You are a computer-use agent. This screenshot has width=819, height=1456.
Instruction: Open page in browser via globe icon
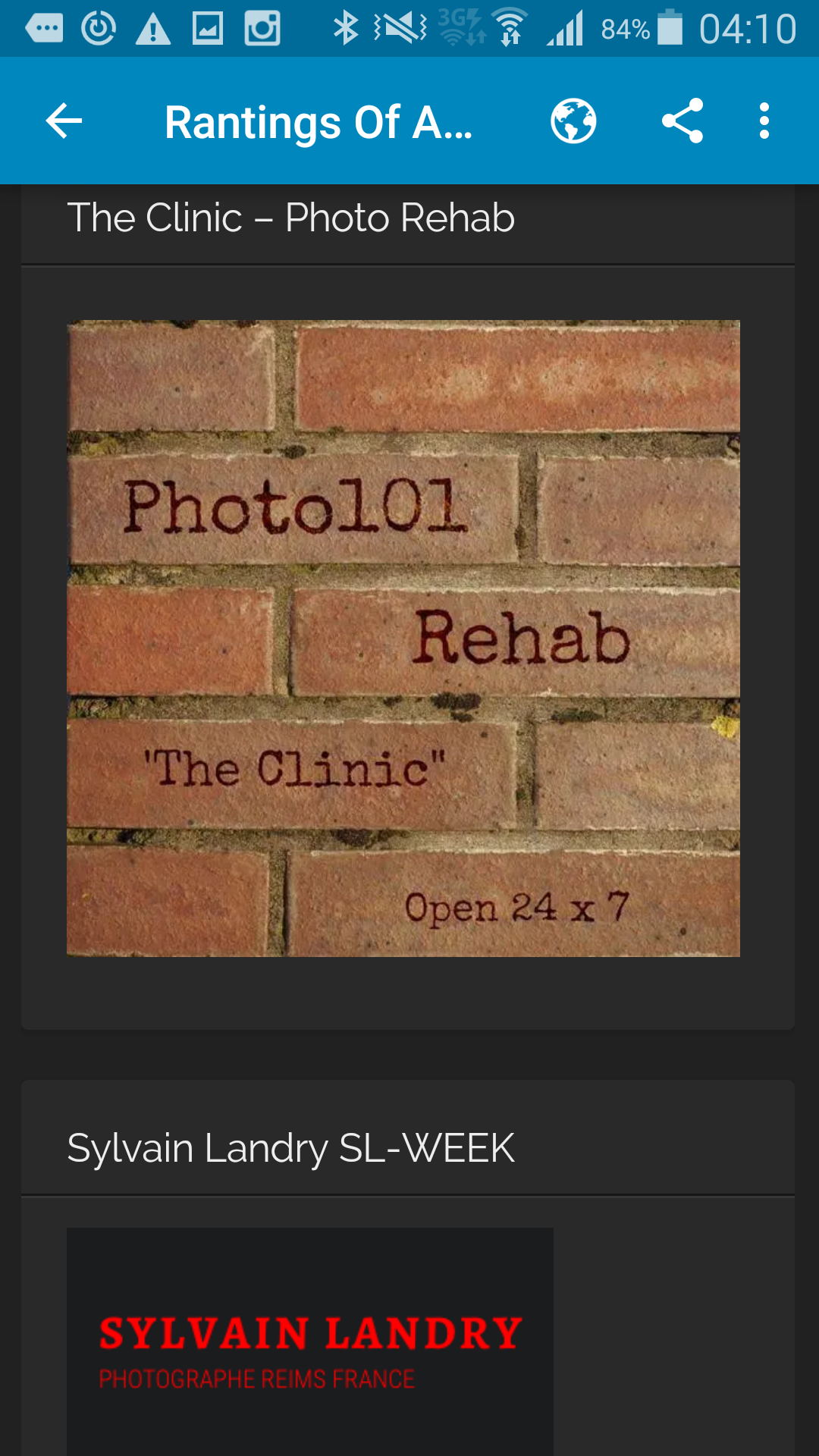[x=573, y=121]
